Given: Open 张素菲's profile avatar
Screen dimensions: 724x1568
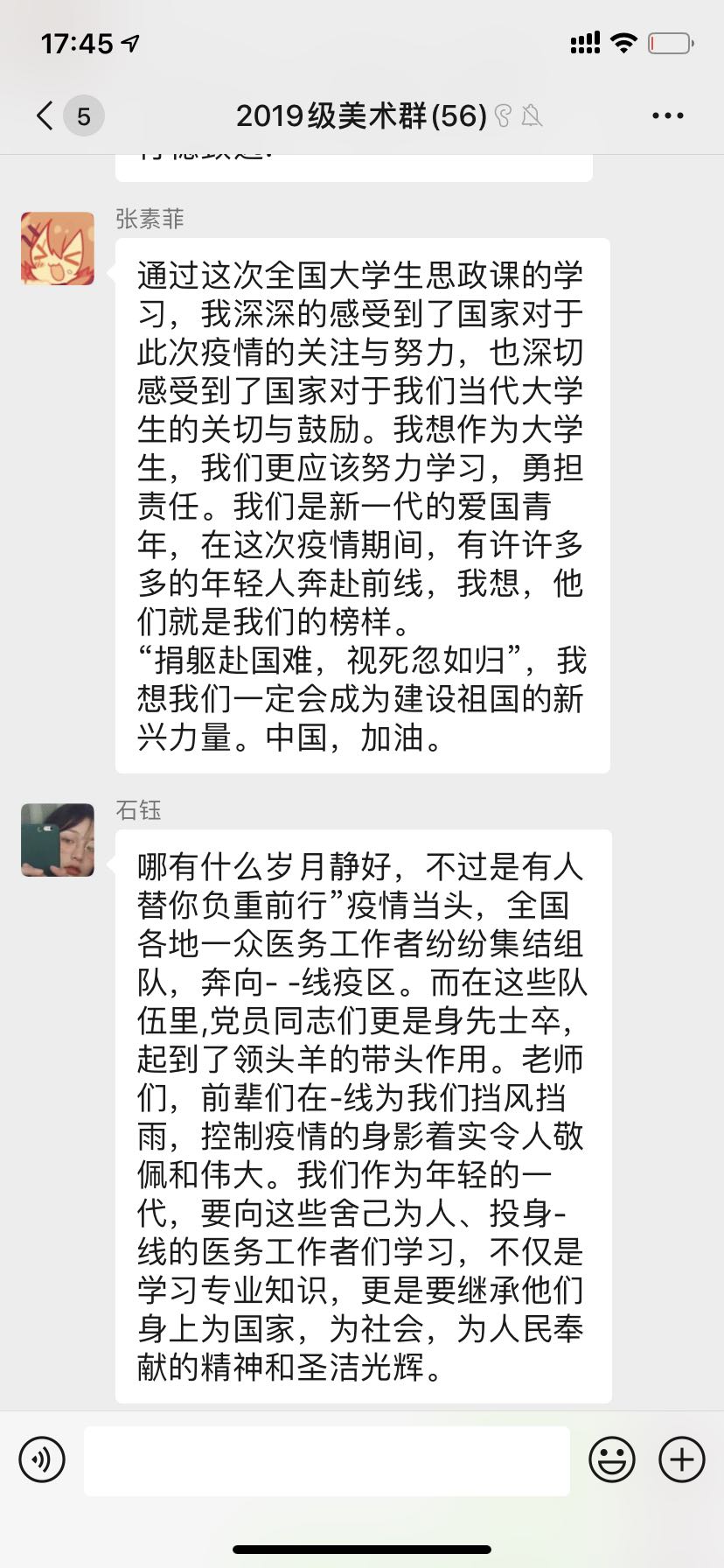Looking at the screenshot, I should [x=58, y=248].
